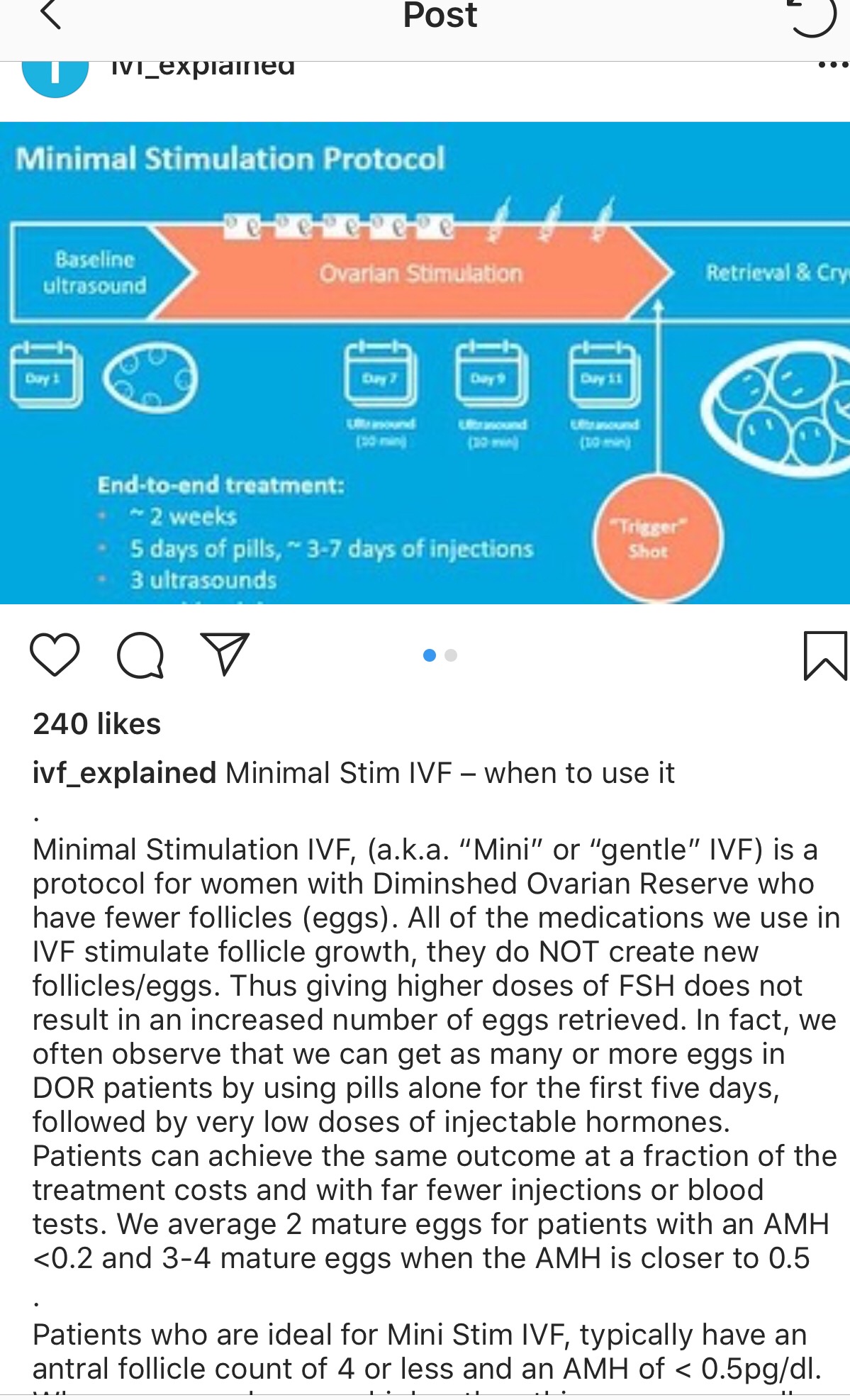Open ivf_explained username in the caption
The height and width of the screenshot is (1400, 850).
125,773
